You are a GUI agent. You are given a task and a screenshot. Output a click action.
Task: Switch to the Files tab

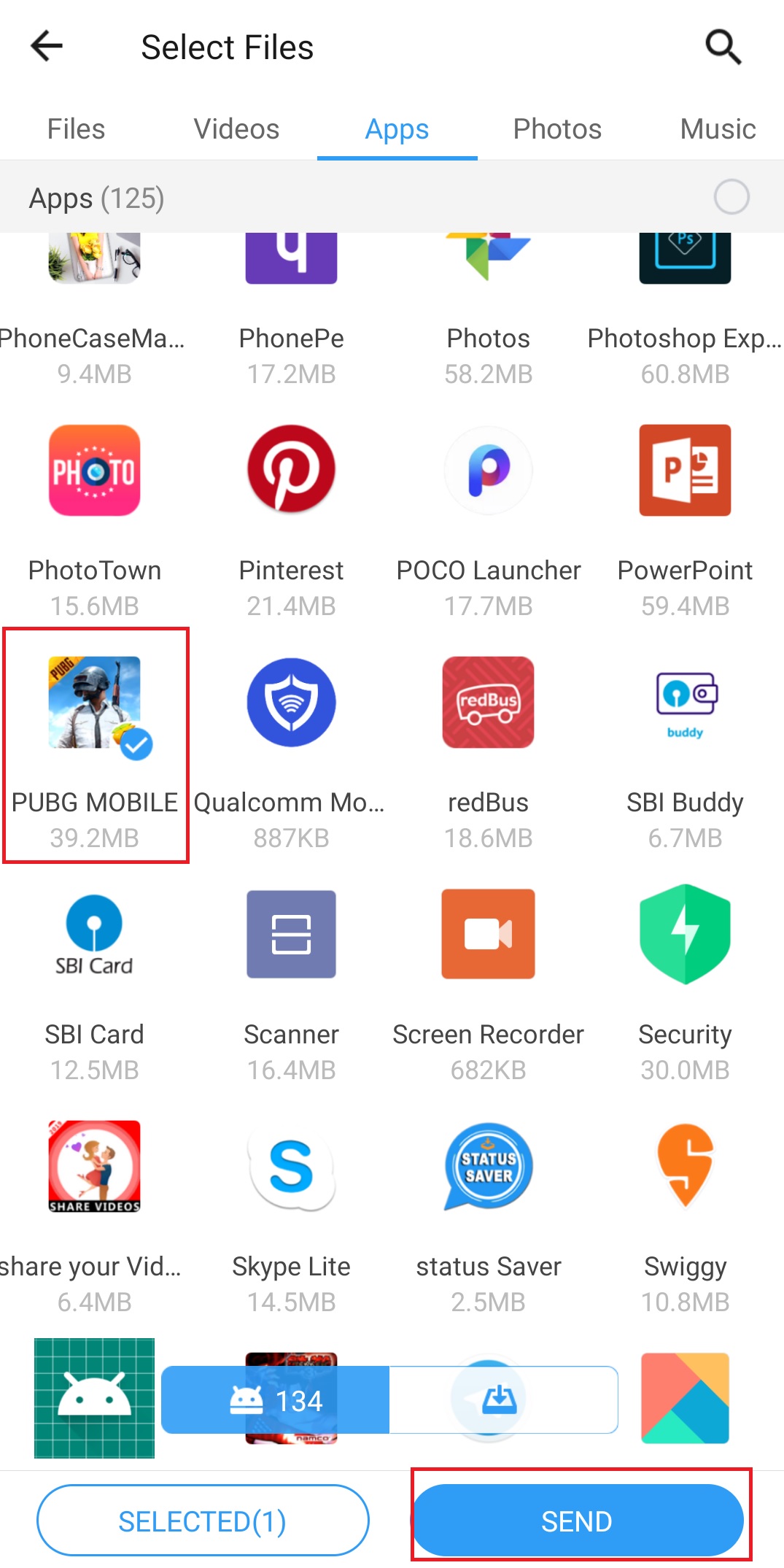click(x=76, y=129)
